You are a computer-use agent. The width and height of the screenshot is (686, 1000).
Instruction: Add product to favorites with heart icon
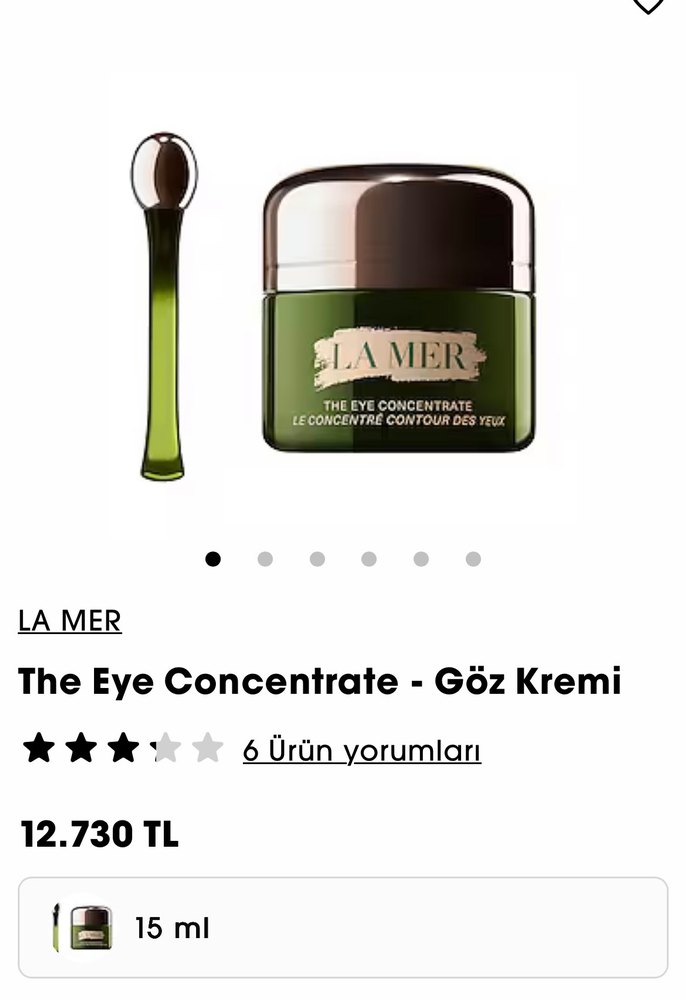click(648, 5)
